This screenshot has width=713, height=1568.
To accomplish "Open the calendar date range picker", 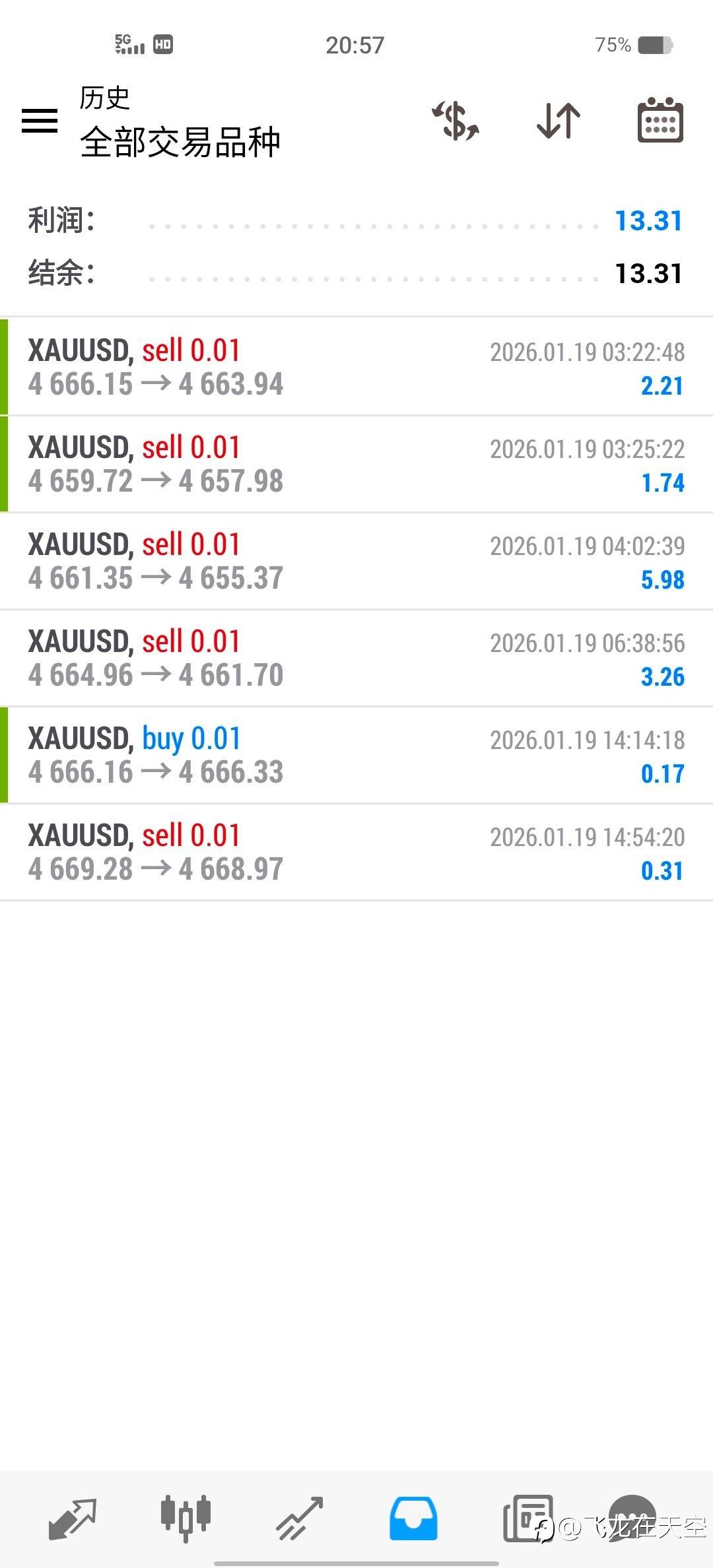I will pos(660,121).
